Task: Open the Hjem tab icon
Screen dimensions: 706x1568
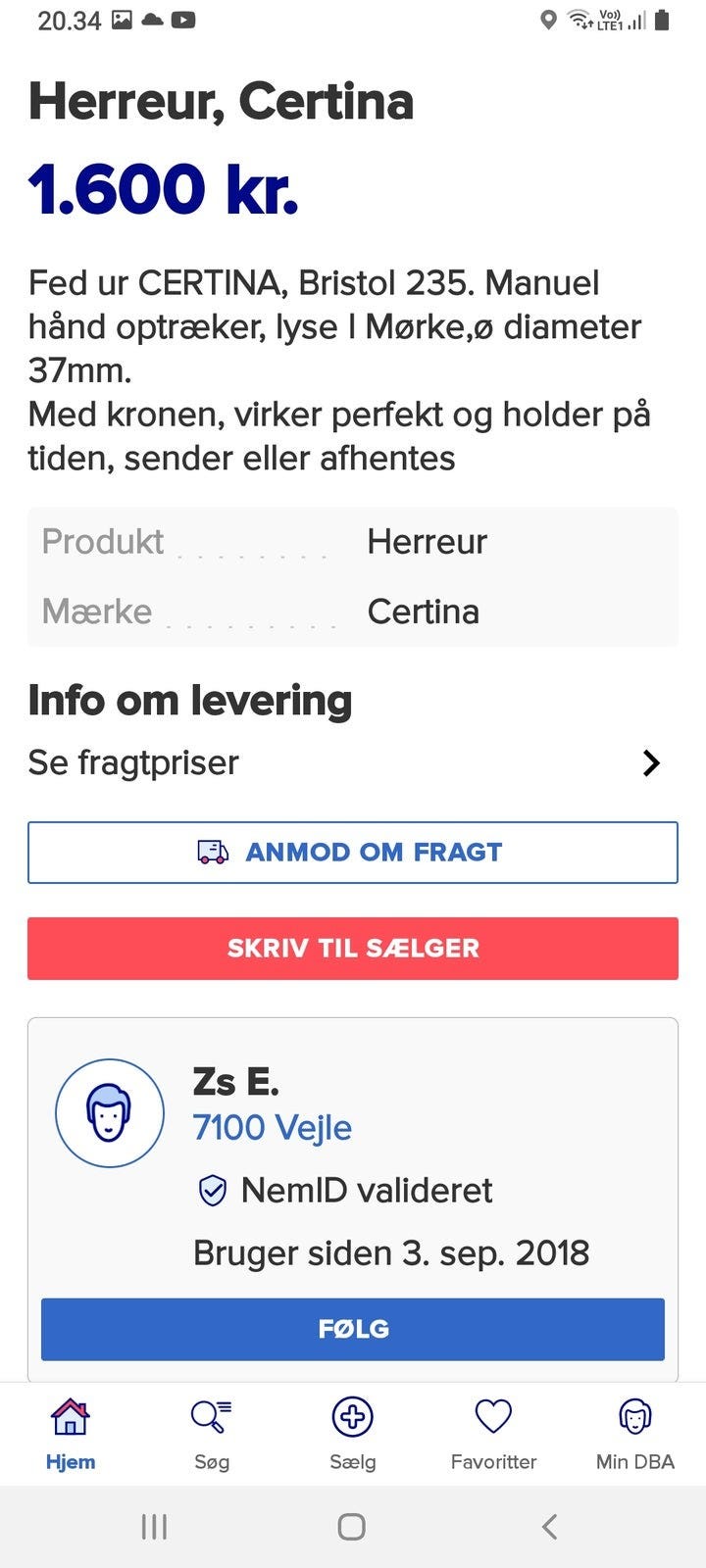Action: [x=70, y=1417]
